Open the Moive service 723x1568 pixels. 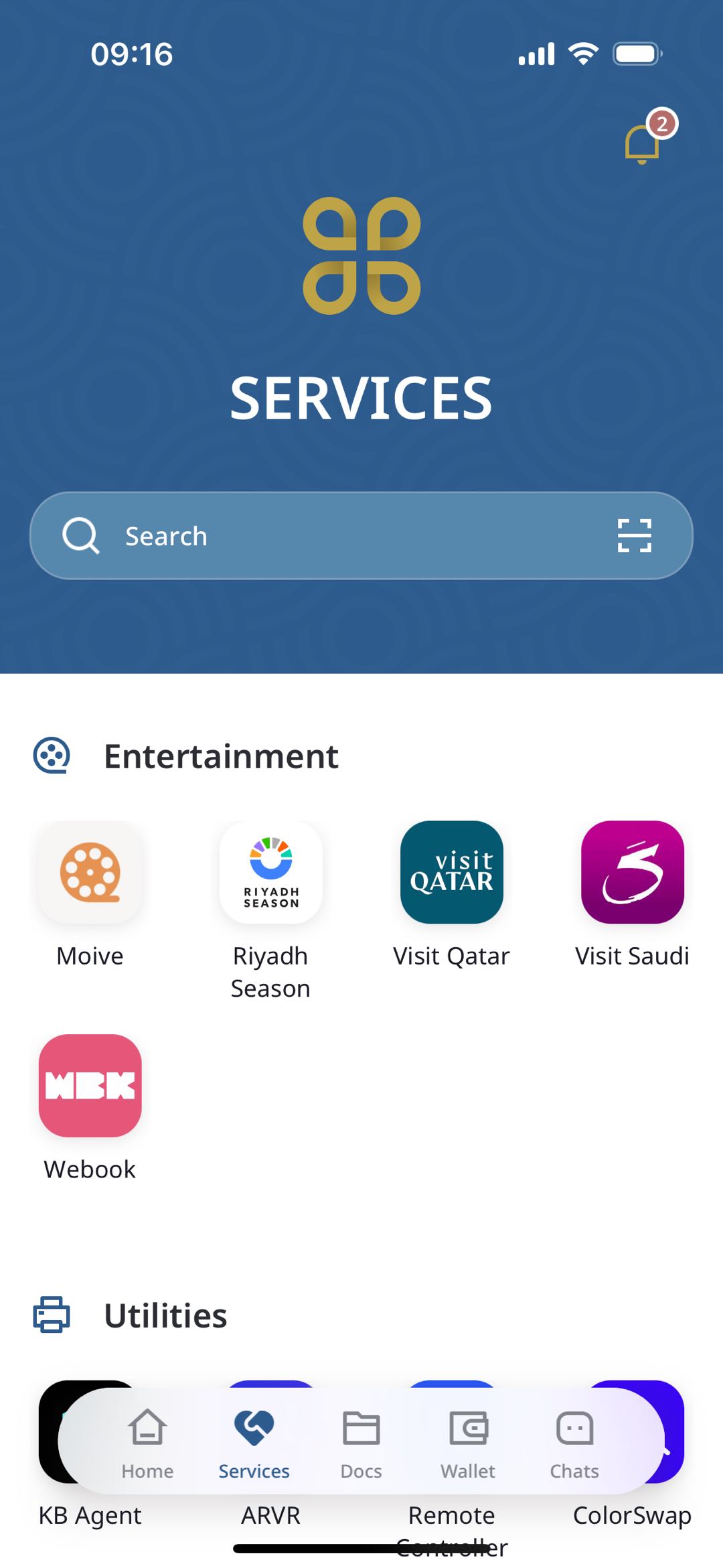90,873
